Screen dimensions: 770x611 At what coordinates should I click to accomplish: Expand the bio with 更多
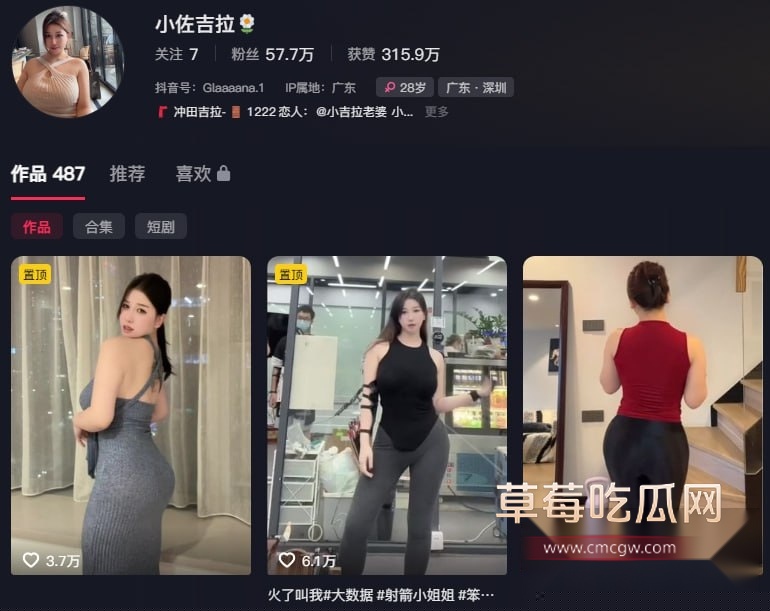click(x=437, y=112)
